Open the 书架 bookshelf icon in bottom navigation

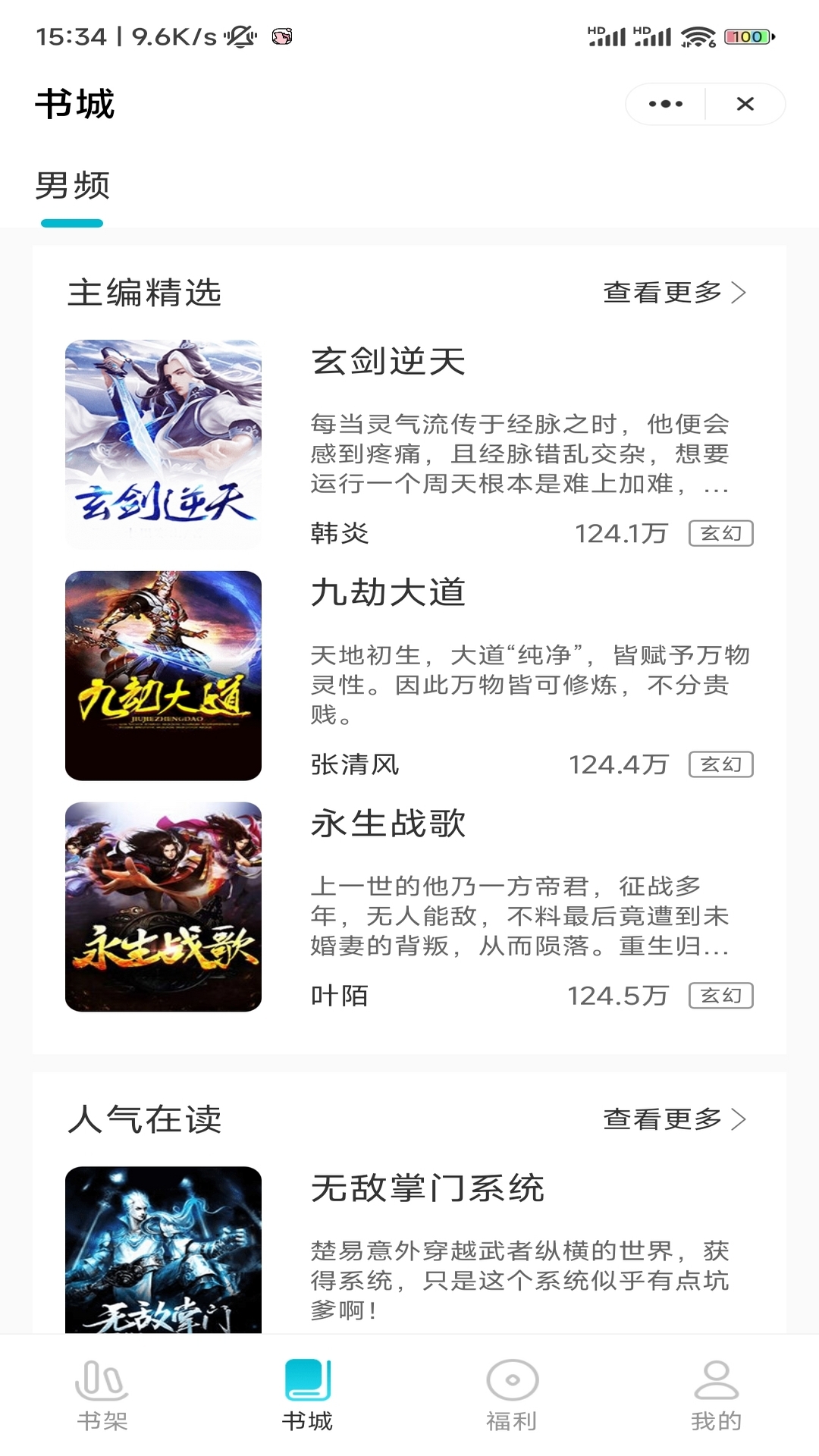coord(102,1399)
